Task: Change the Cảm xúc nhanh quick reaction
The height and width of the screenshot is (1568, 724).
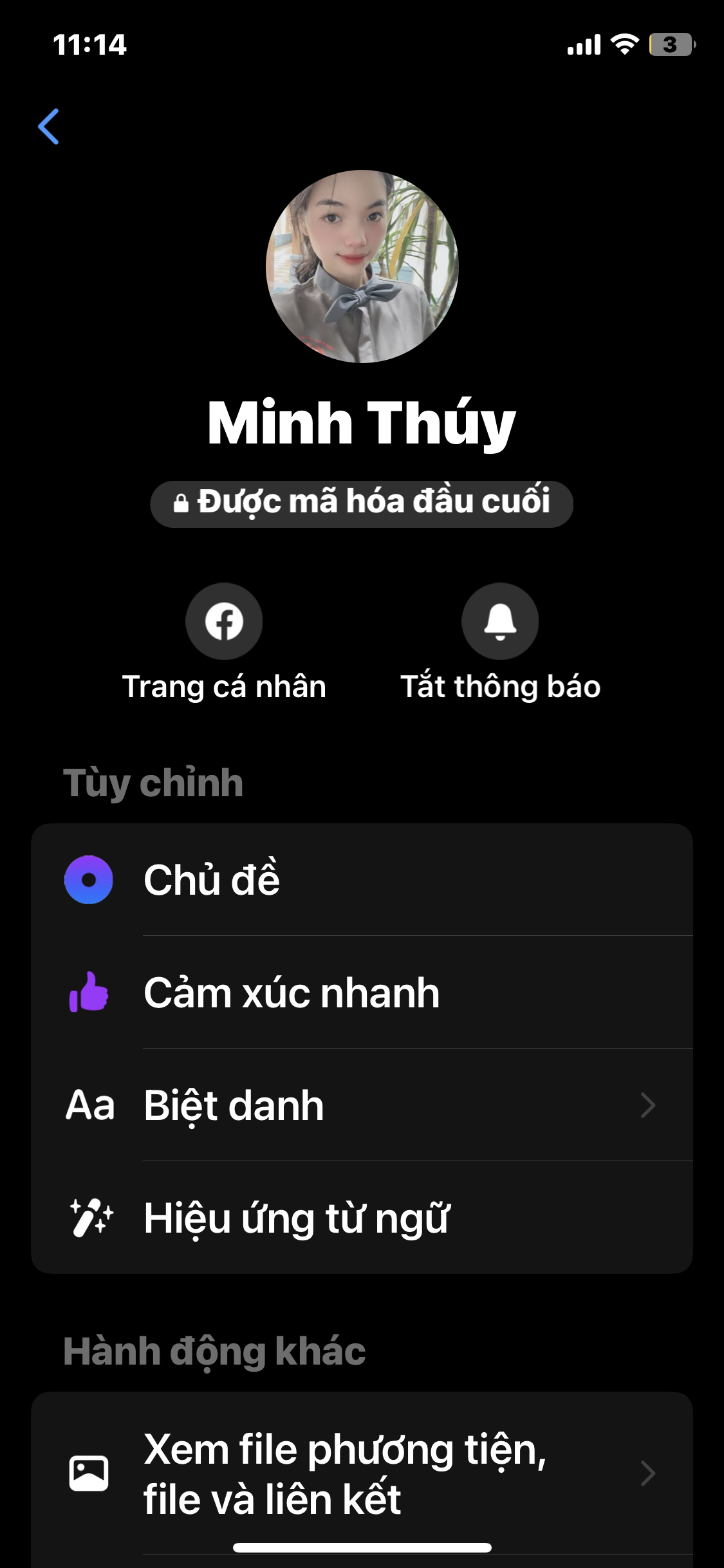Action: [x=362, y=992]
